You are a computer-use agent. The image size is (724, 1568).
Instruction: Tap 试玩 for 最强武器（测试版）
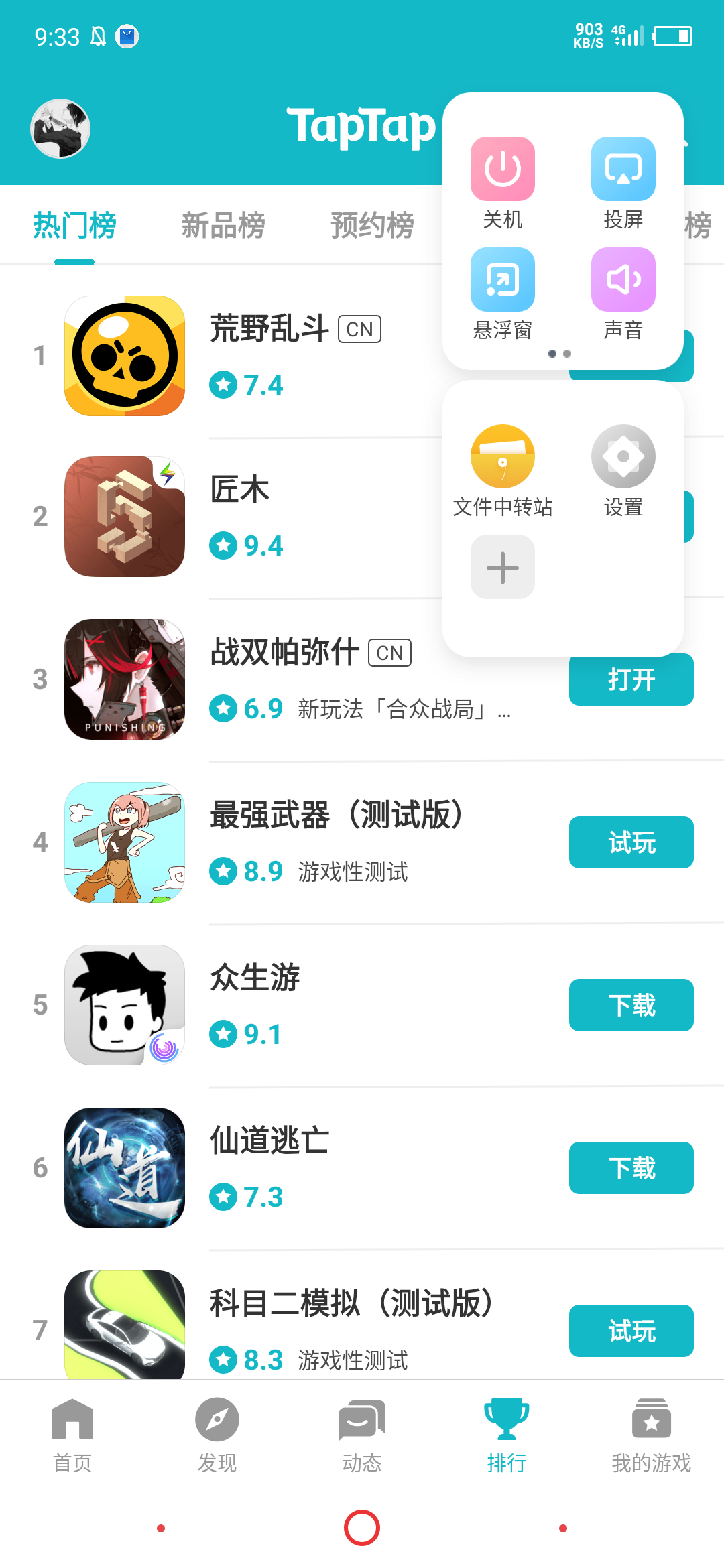coord(631,842)
